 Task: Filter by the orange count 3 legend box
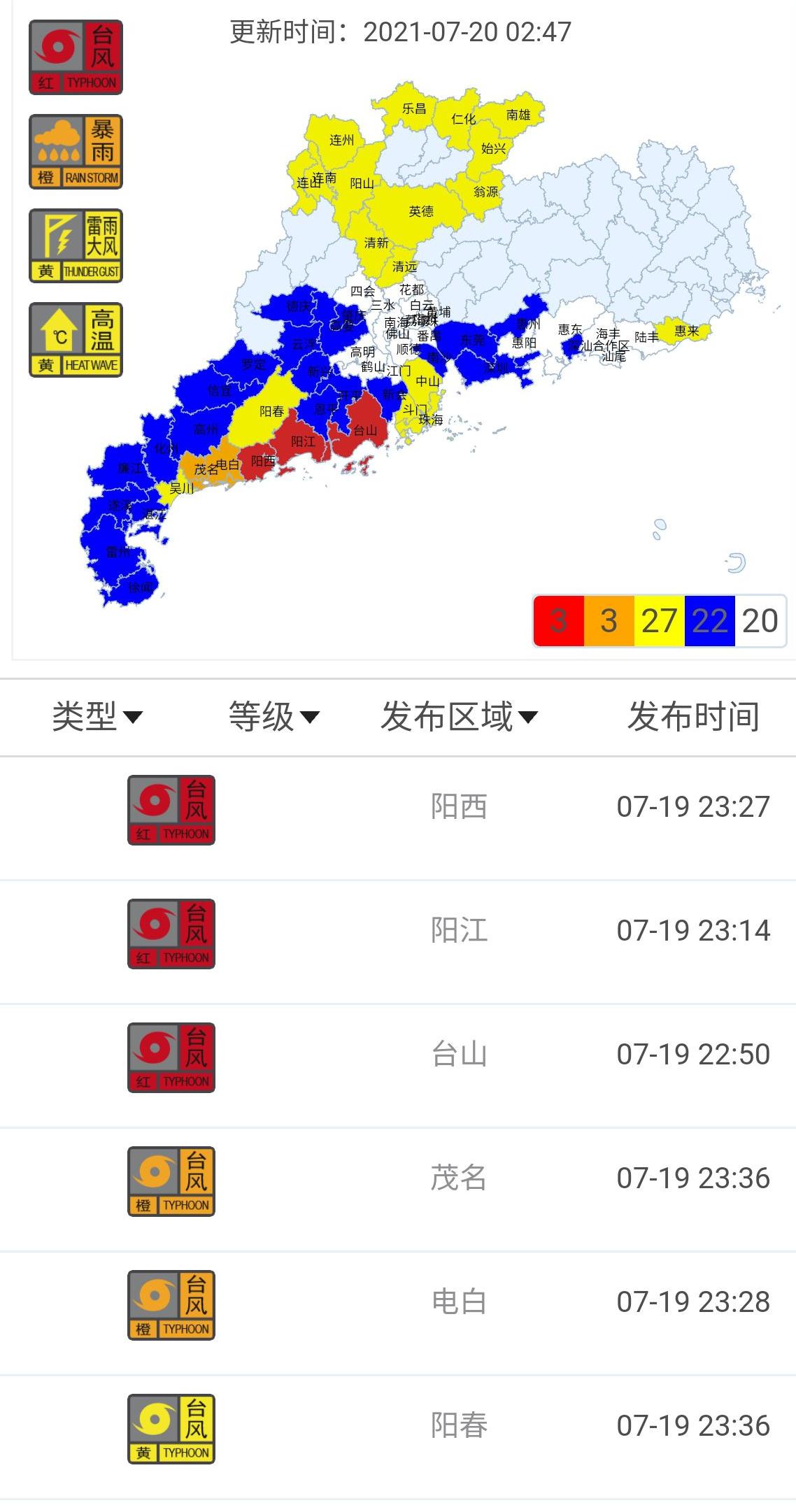click(x=609, y=621)
